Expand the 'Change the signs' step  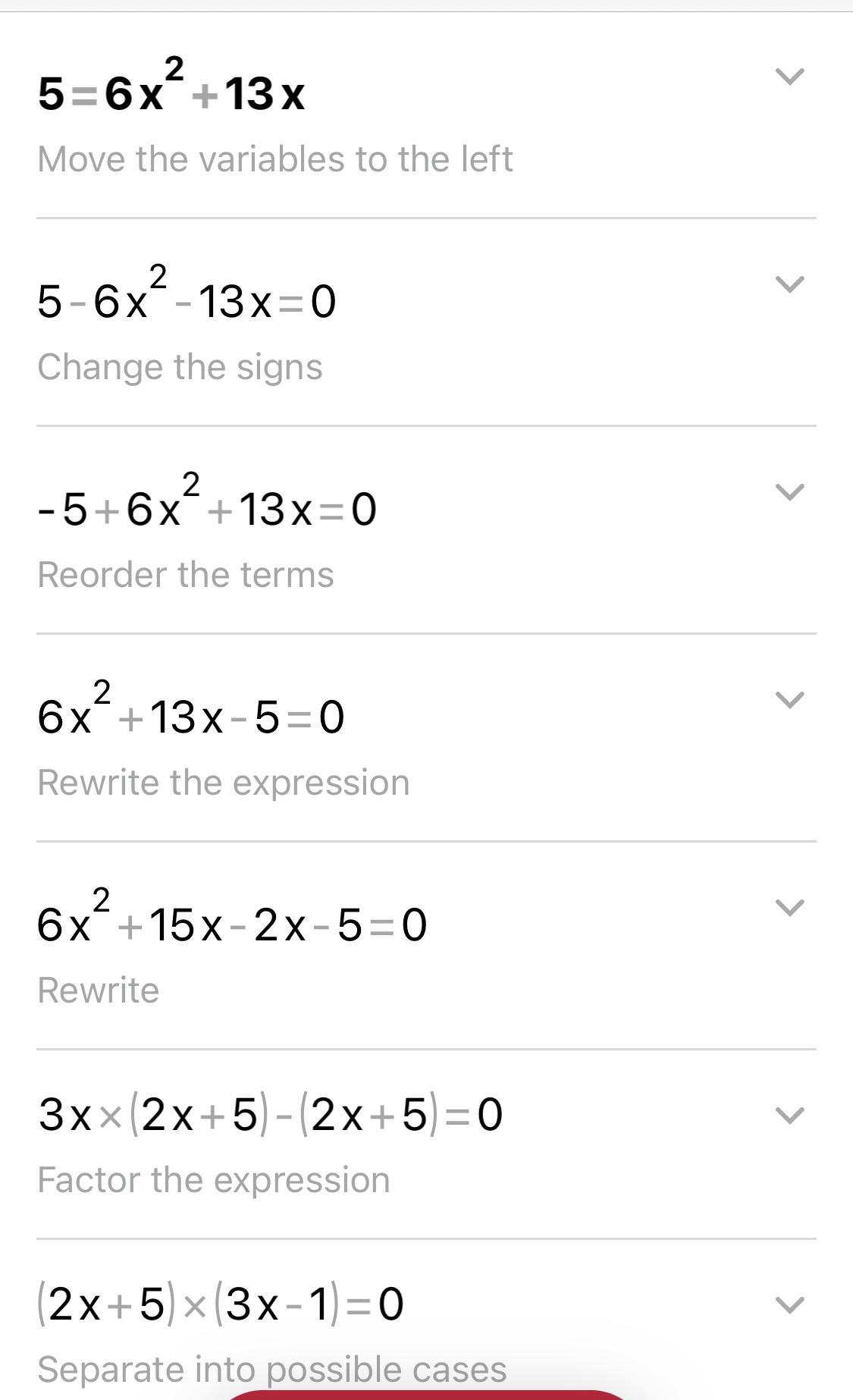789,284
